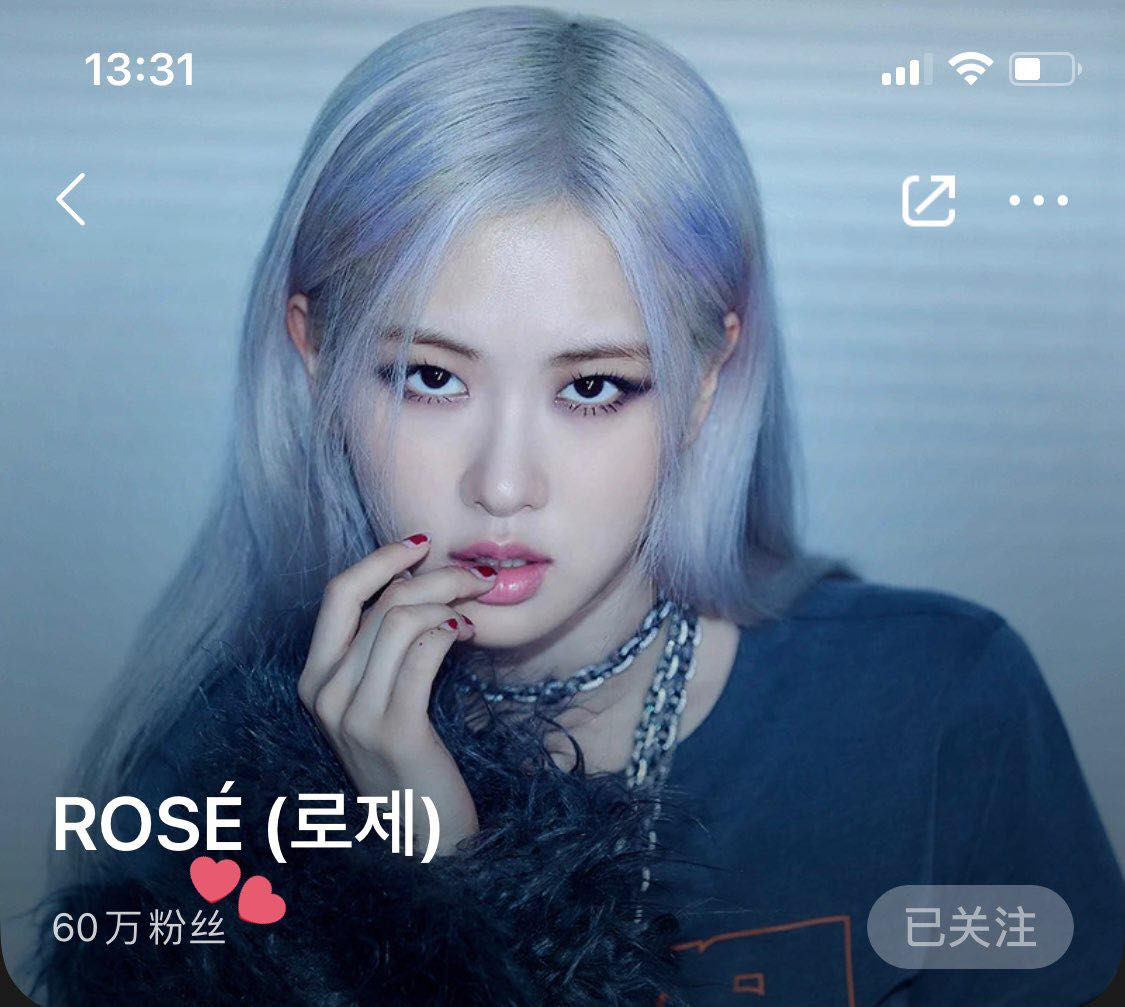Tap the 已关注 following button
This screenshot has width=1125, height=1007.
[x=969, y=927]
